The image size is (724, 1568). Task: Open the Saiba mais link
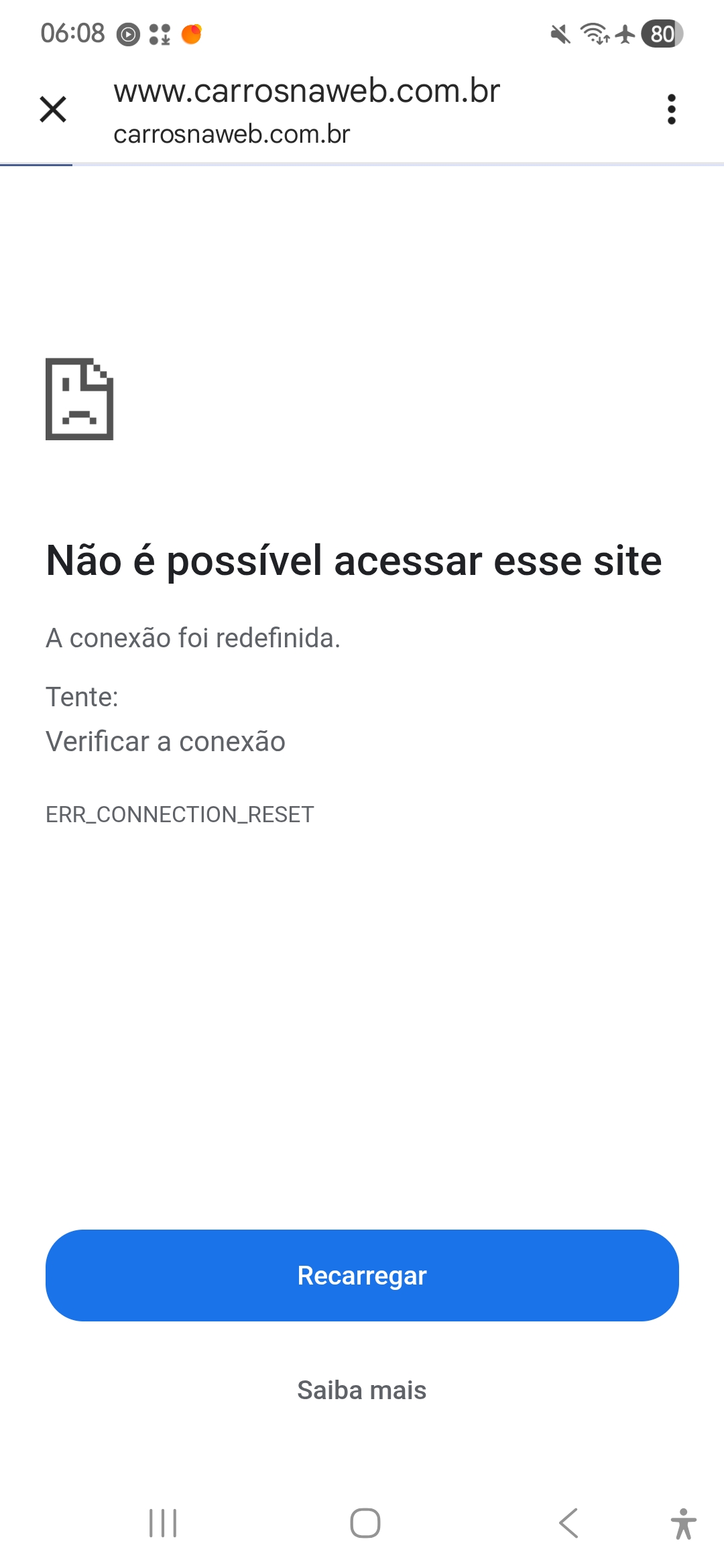pyautogui.click(x=362, y=1390)
